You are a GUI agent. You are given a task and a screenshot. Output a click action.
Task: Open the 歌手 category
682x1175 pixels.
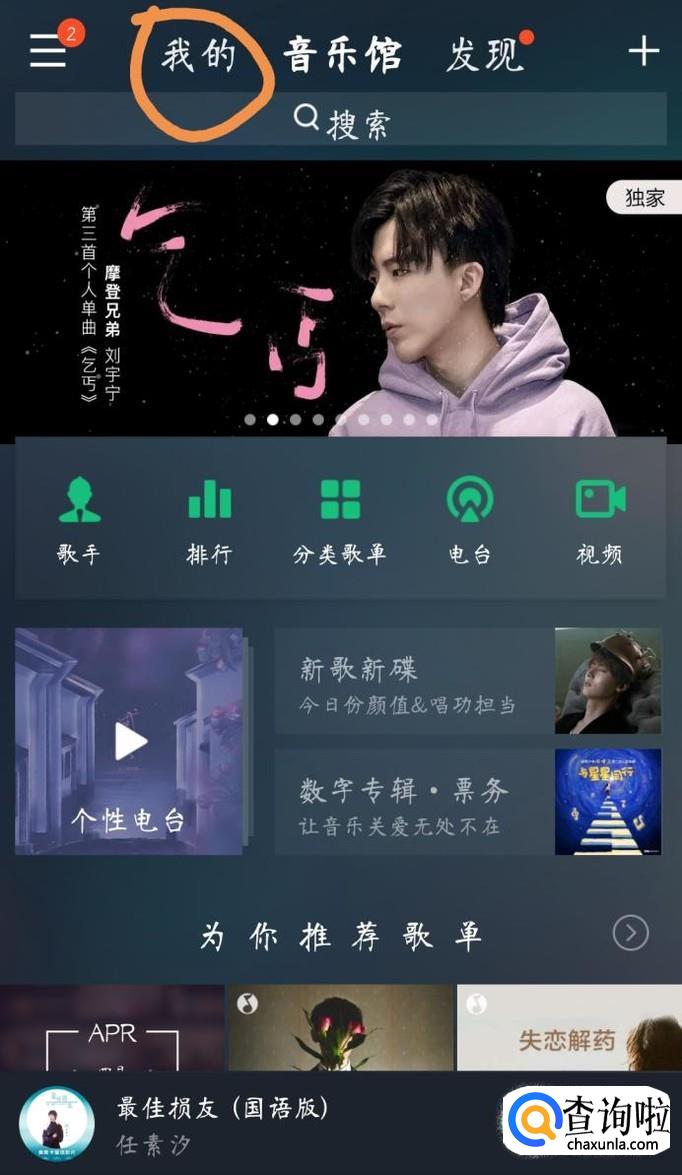coord(79,520)
